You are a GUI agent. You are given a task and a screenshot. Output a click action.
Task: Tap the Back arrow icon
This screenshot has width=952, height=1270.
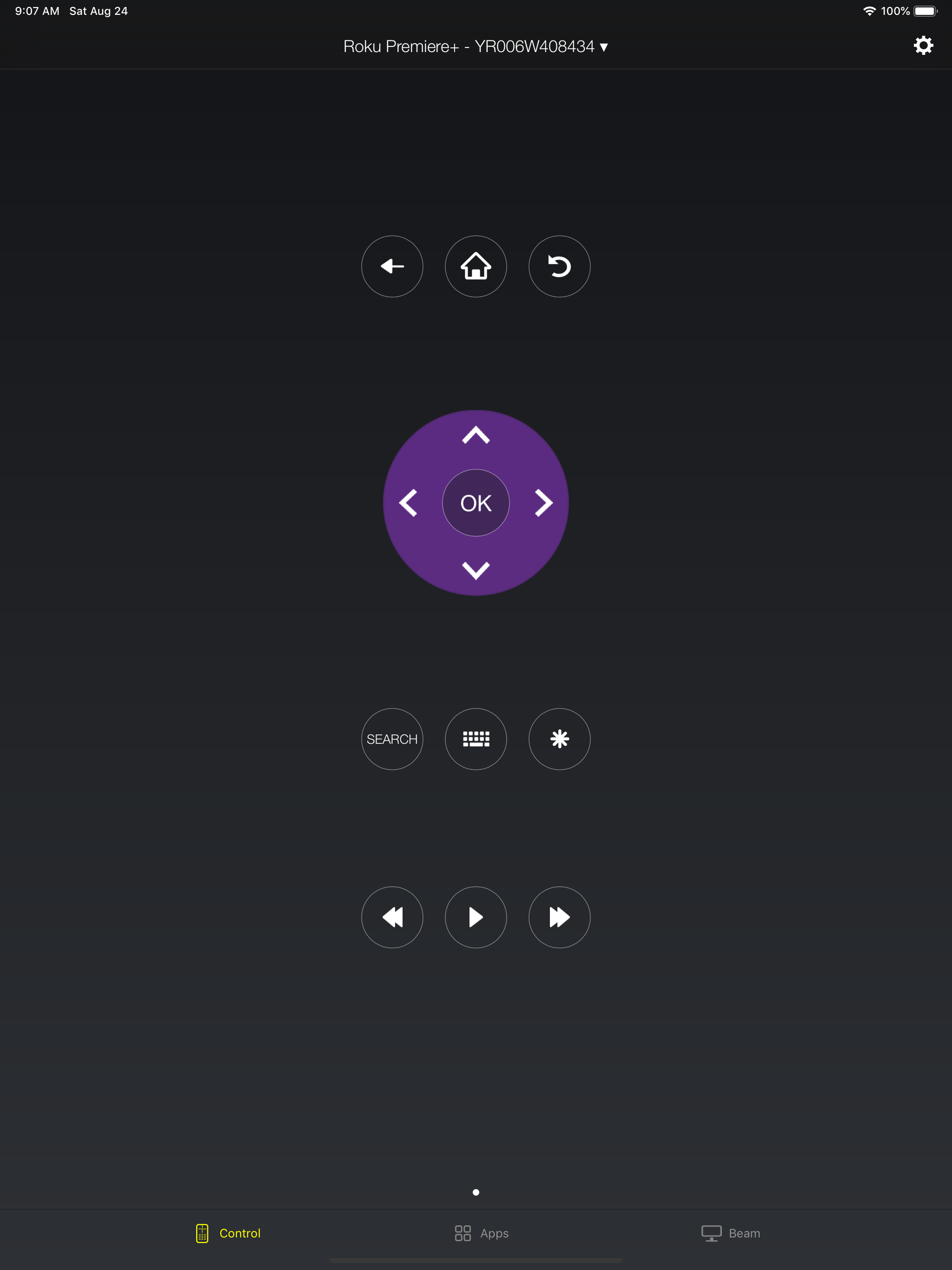tap(392, 266)
